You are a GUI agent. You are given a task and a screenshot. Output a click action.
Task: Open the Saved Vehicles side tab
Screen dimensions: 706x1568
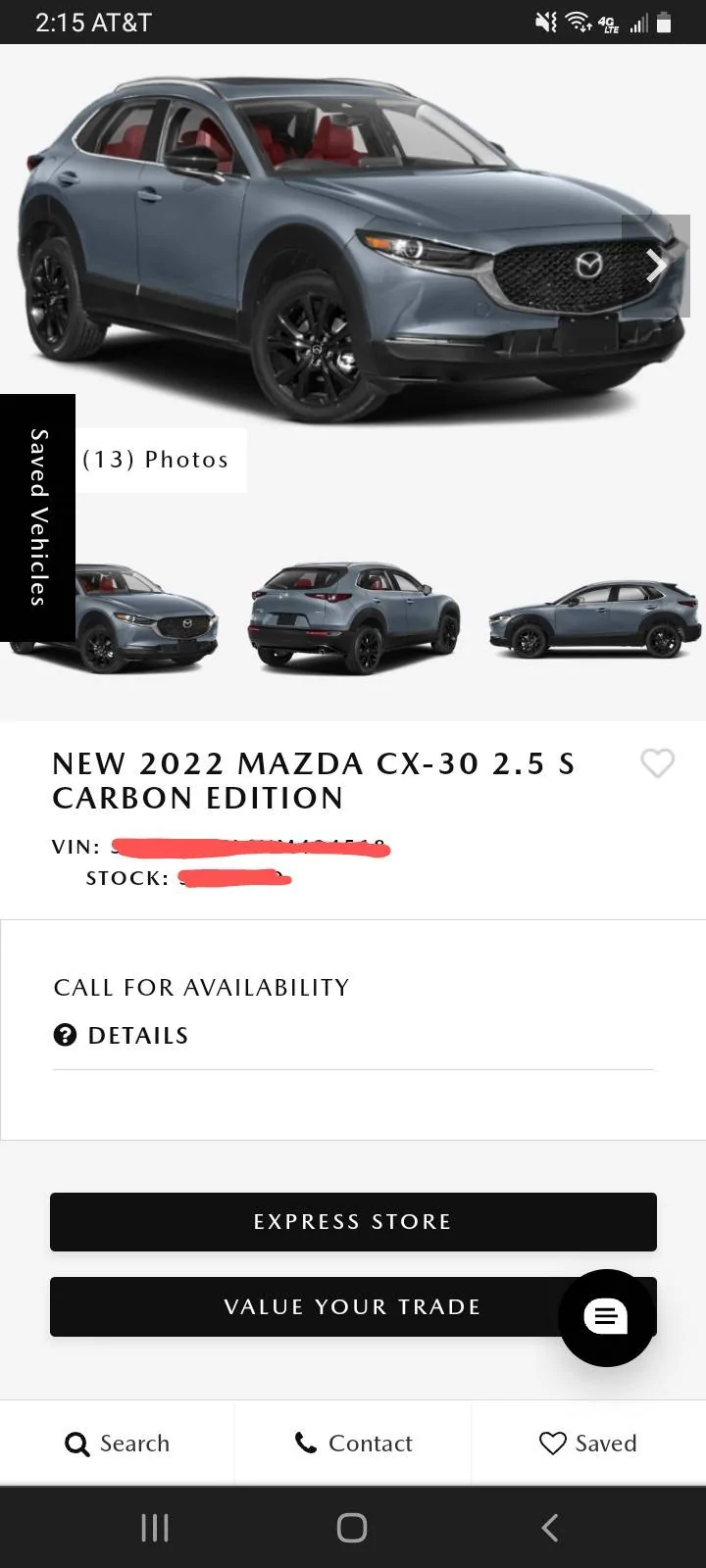click(x=37, y=517)
